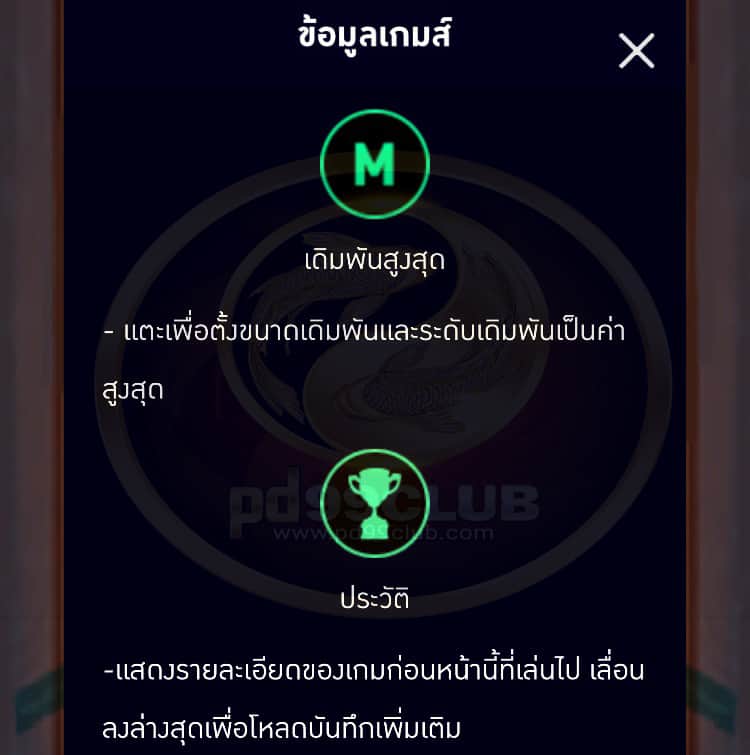The height and width of the screenshot is (755, 750).
Task: Close the game information dialog
Action: click(636, 50)
